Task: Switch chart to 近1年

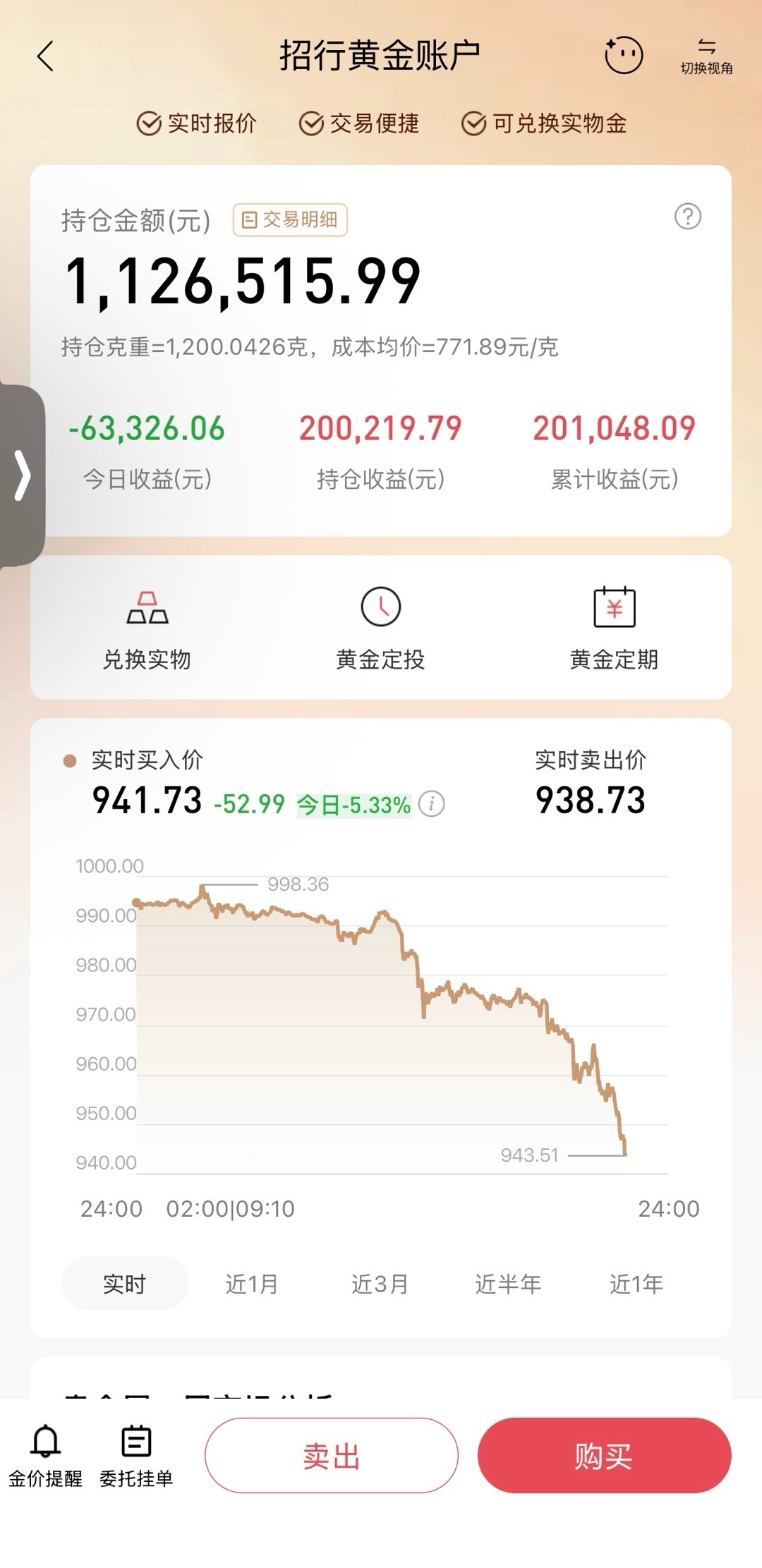Action: [x=636, y=1284]
